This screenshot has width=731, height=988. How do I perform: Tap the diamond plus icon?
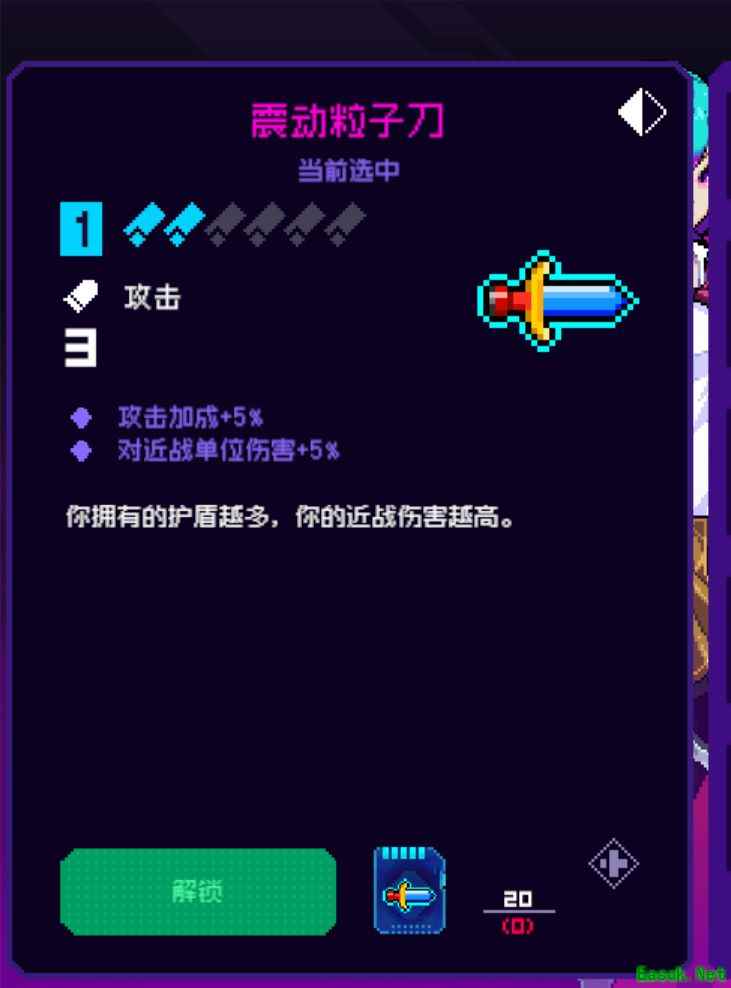[x=613, y=864]
